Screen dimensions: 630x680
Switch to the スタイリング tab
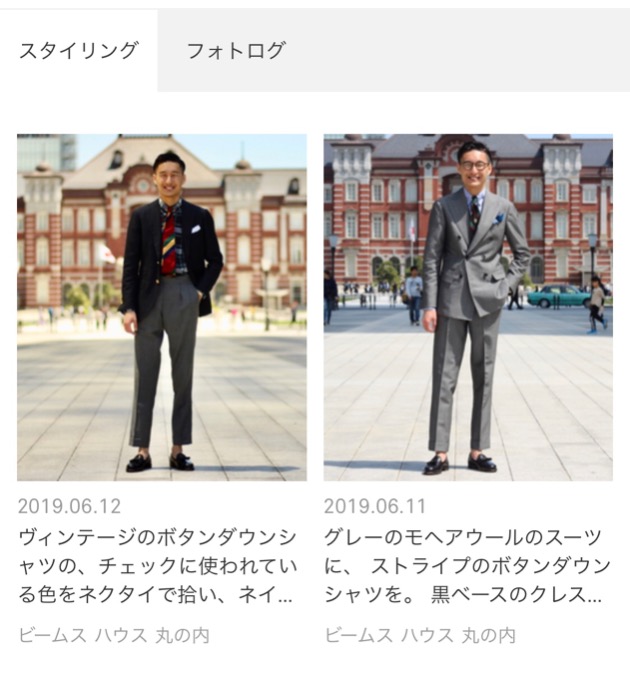tap(78, 51)
